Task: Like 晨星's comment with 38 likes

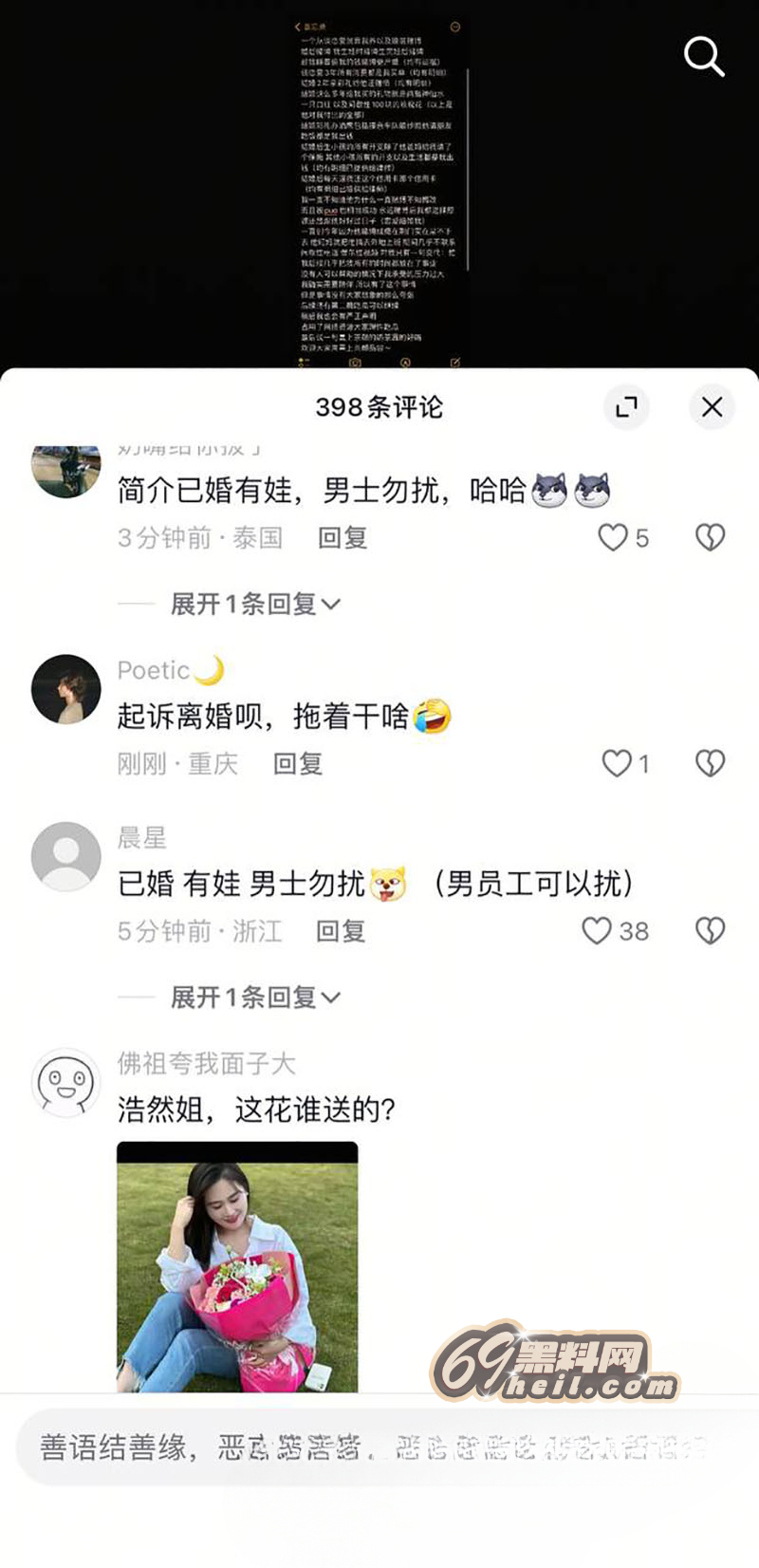Action: (597, 931)
